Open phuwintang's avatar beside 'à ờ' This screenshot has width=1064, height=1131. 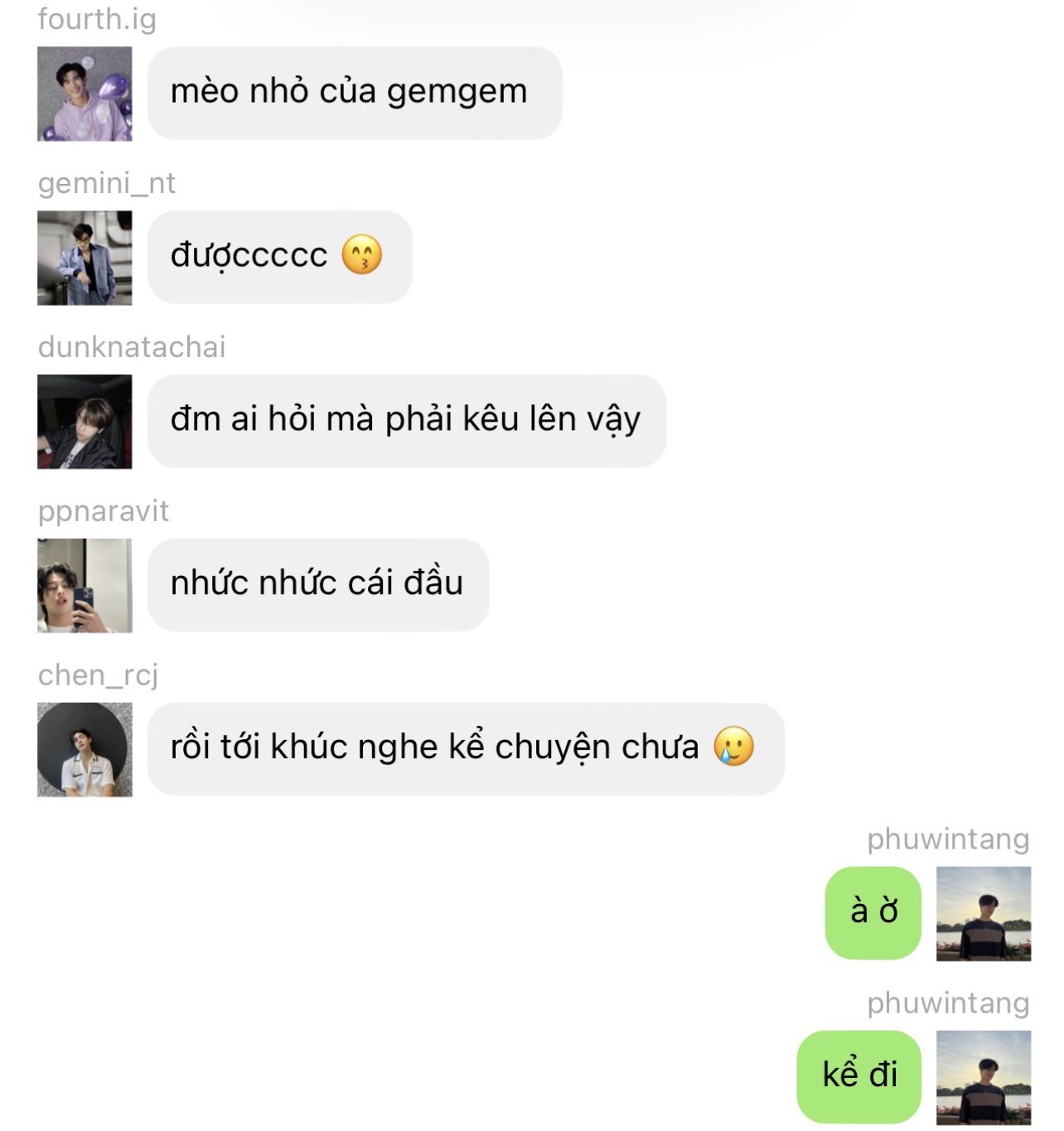pos(984,914)
